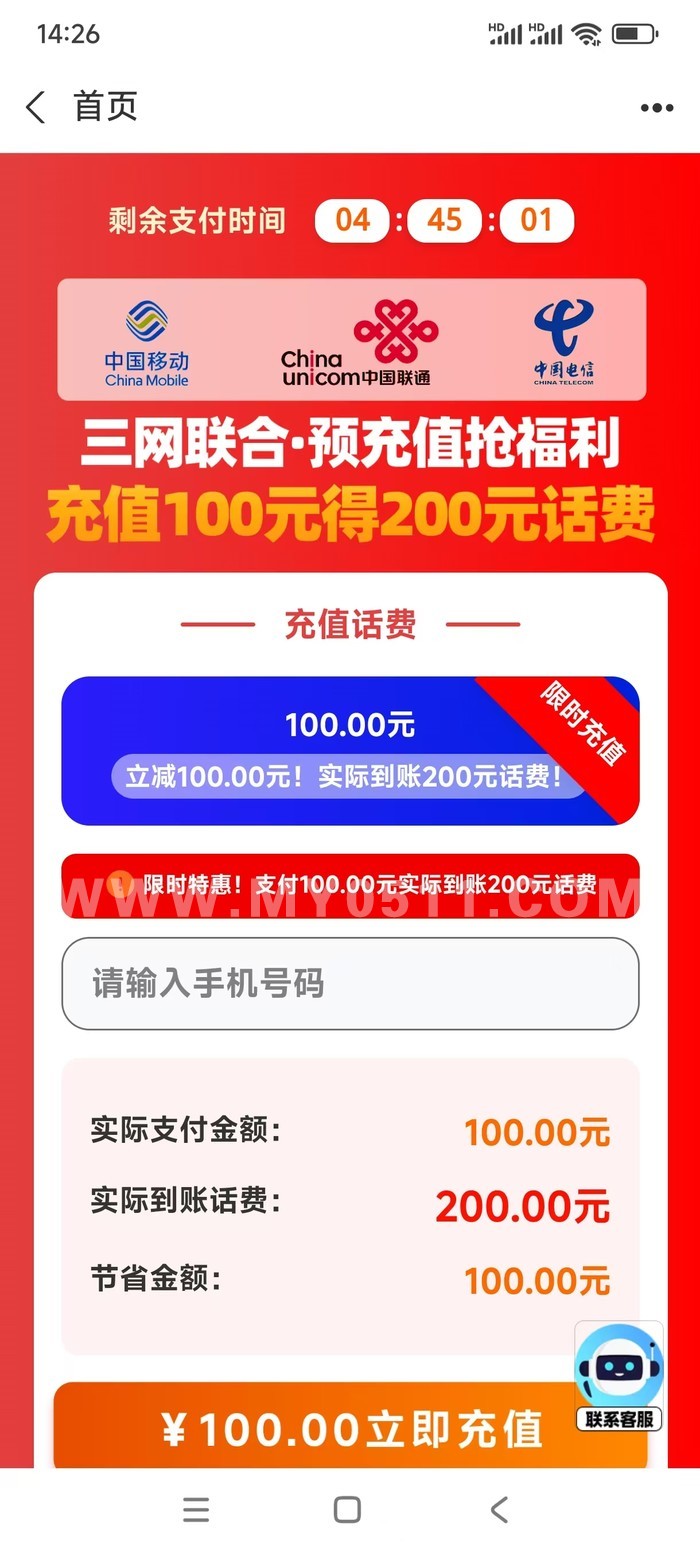Screen dimensions: 700x1556
Task: Open 联系客服 customer service chat
Action: coord(619,1376)
